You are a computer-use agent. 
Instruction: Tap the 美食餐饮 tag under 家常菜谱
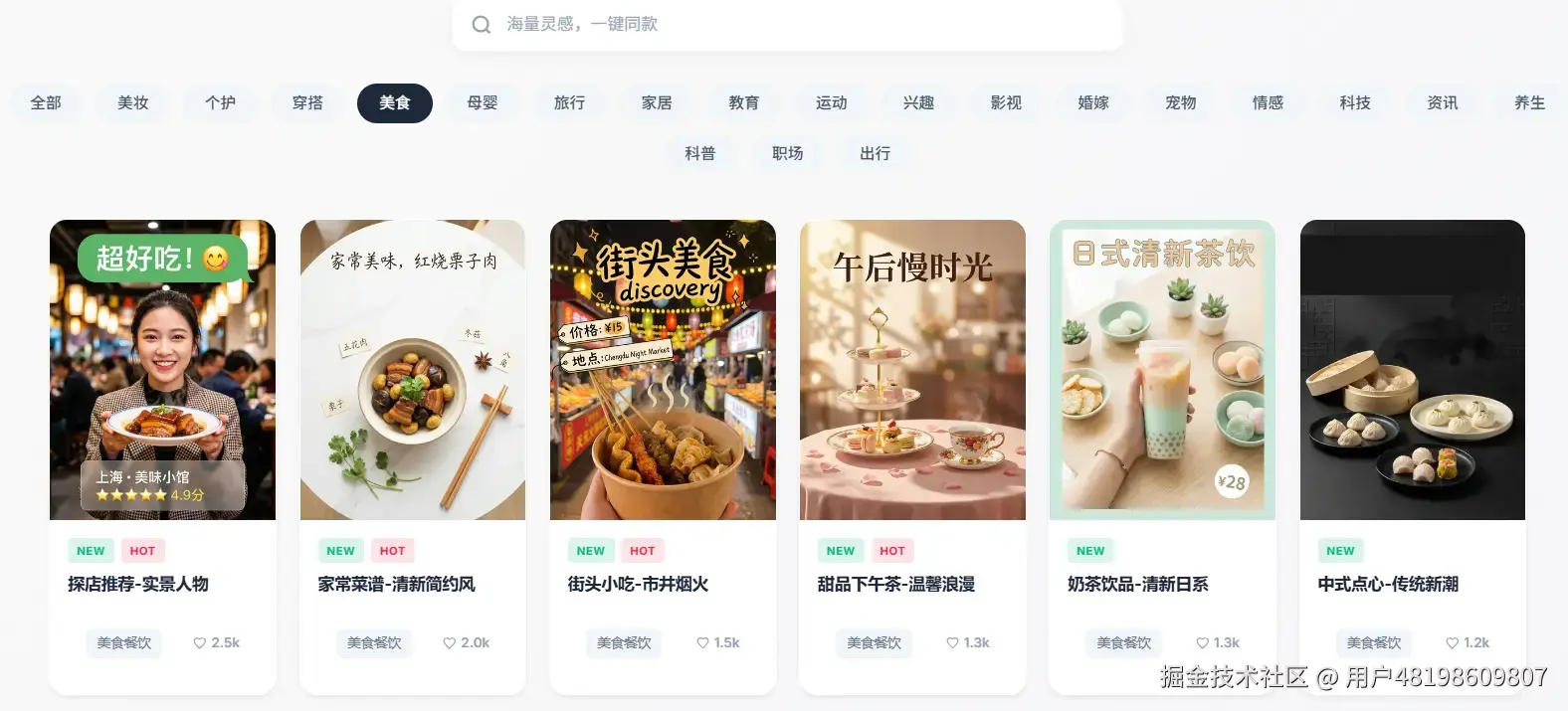[x=374, y=642]
